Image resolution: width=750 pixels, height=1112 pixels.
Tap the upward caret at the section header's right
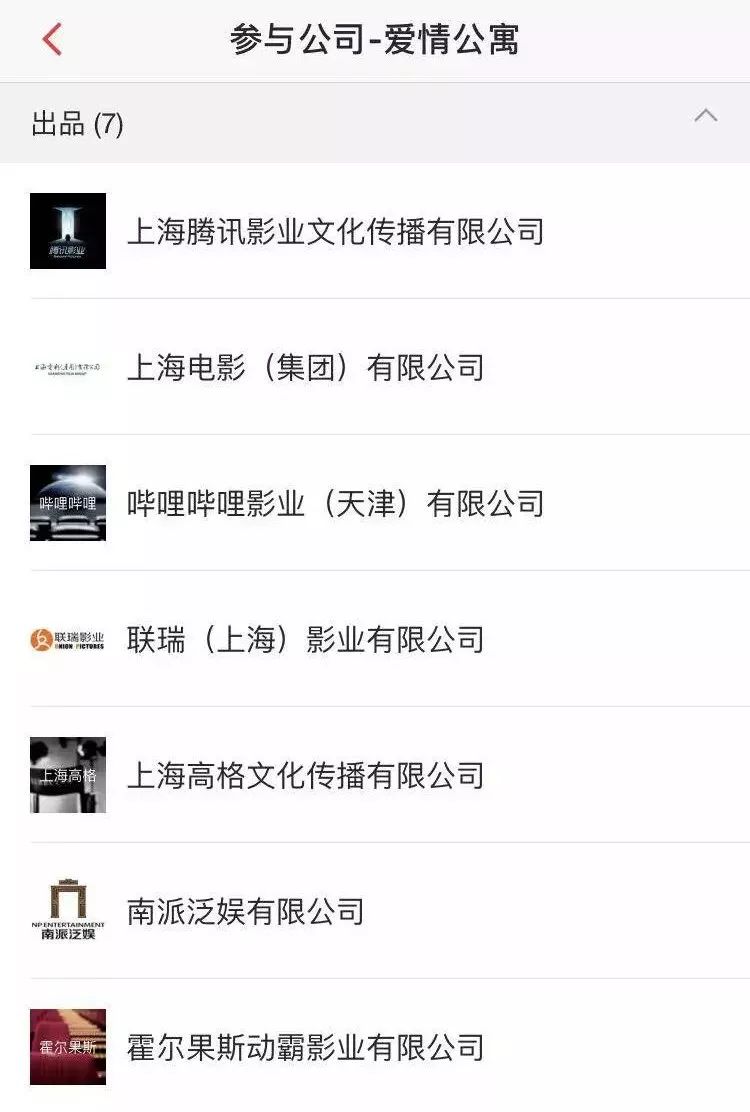pos(707,116)
